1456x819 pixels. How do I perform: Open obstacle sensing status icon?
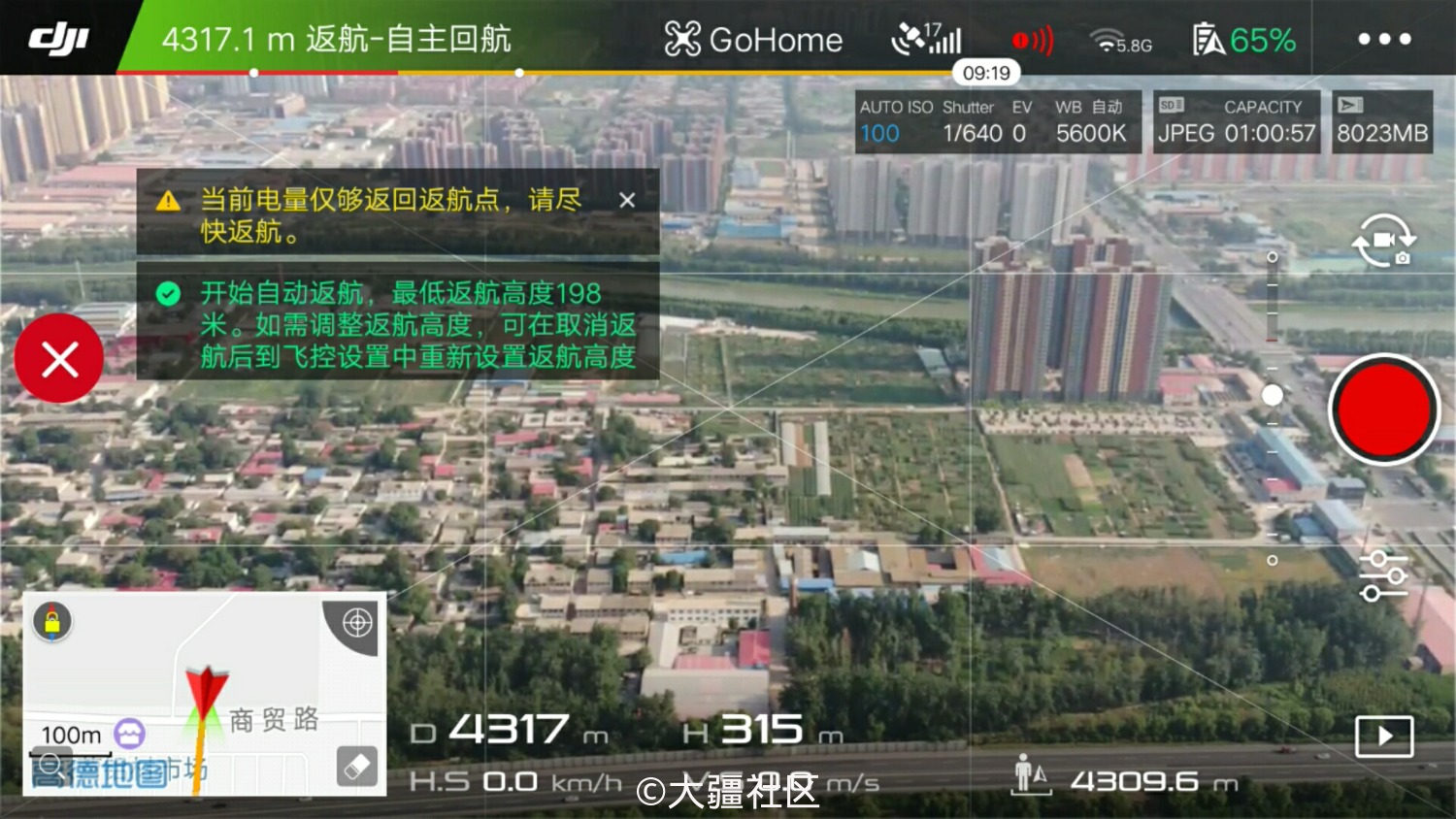pos(1032,41)
